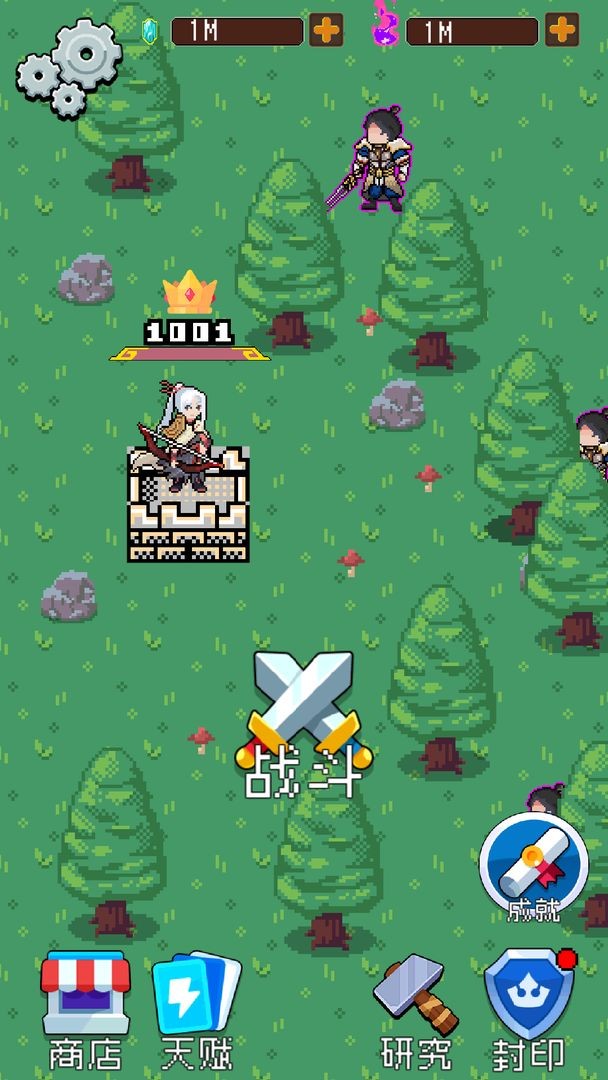
Task: Add more purple soul flames with the plus
Action: click(562, 31)
